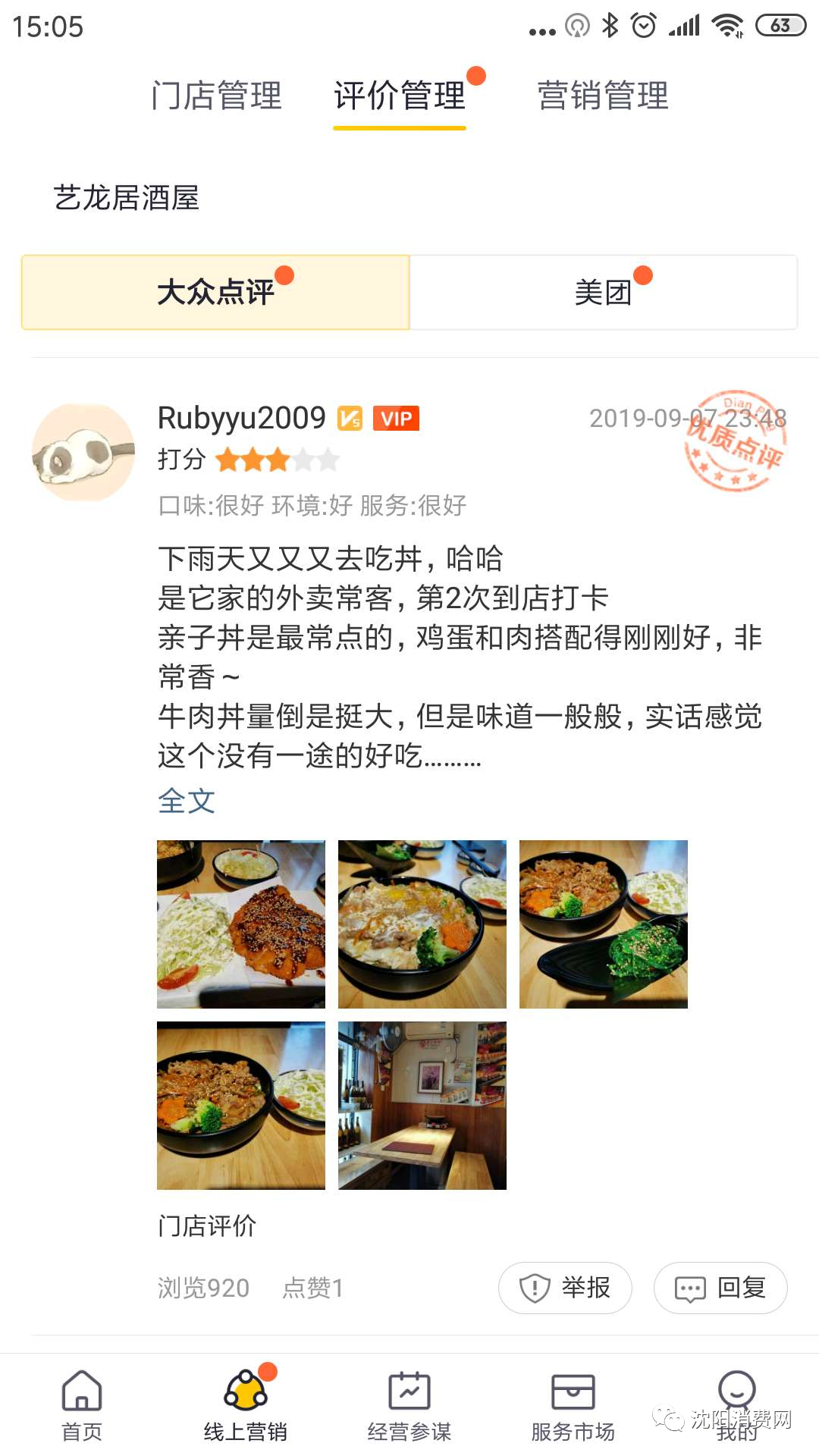Open 经营参谋 in bottom navigation
The width and height of the screenshot is (819, 1456).
point(409,1406)
